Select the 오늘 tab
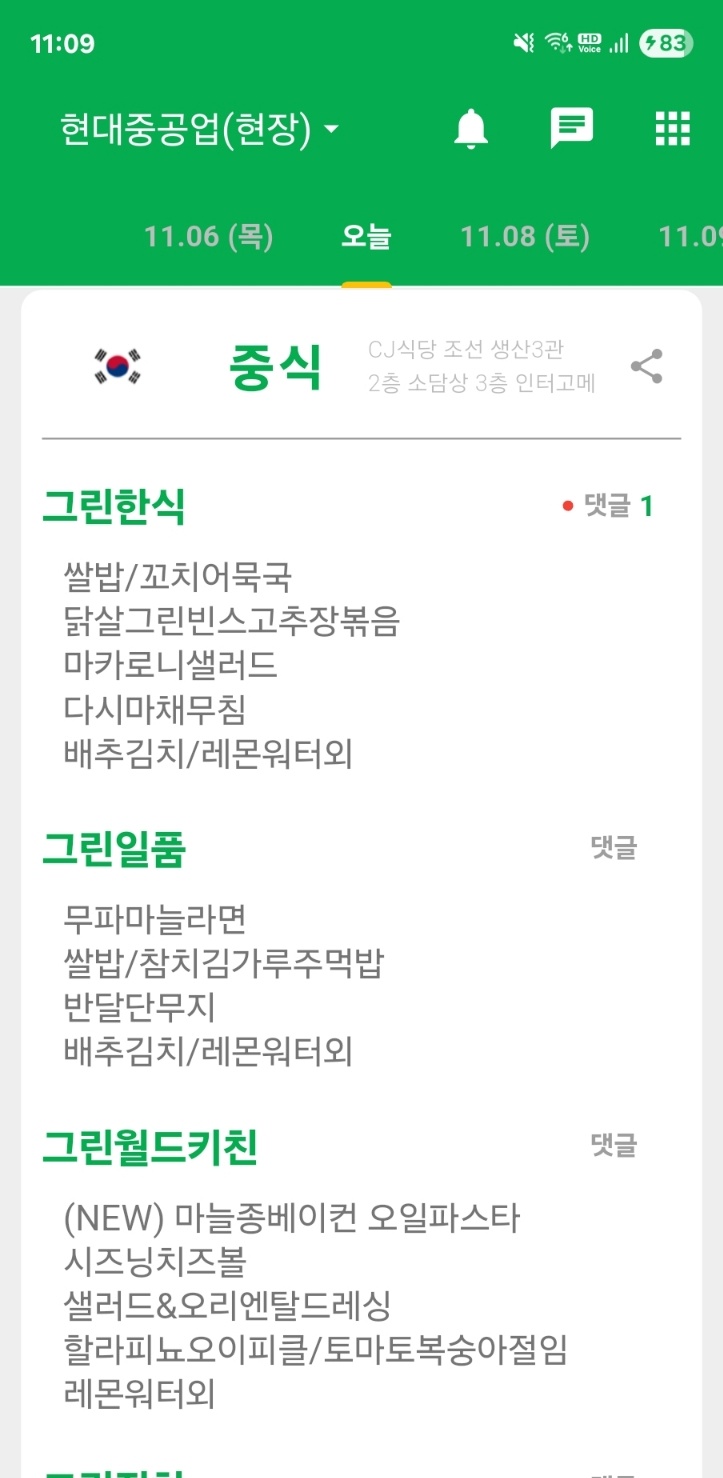This screenshot has width=723, height=1478. pos(366,237)
